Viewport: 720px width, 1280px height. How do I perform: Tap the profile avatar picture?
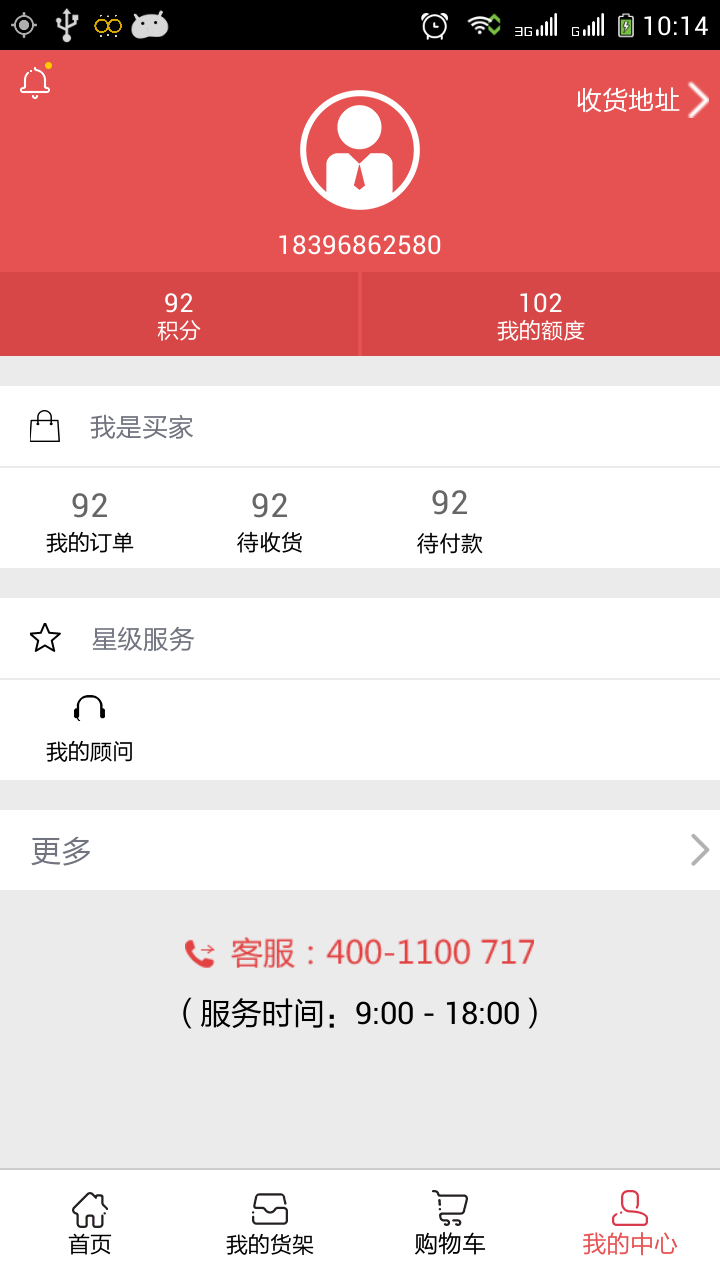pyautogui.click(x=360, y=150)
